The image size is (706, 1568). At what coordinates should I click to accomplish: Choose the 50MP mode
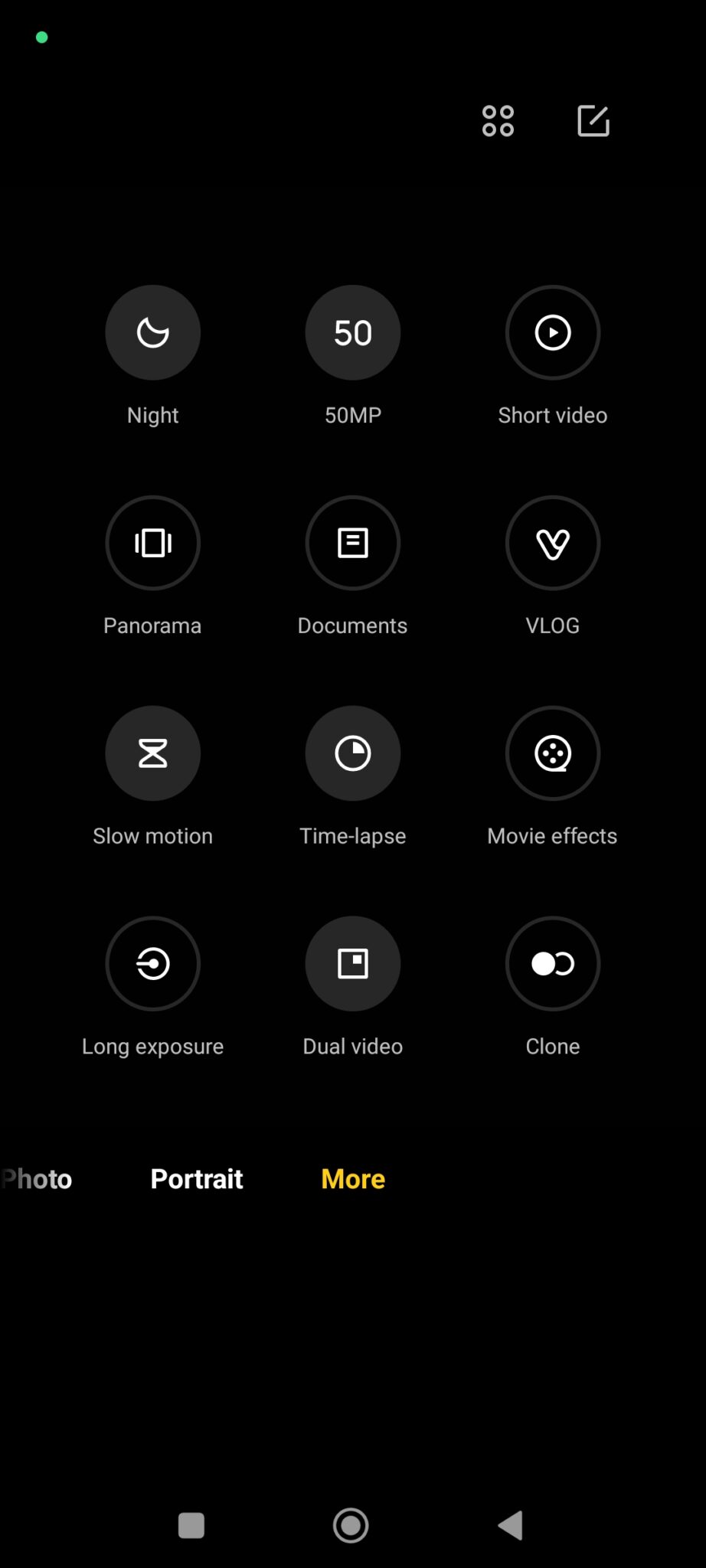coord(353,332)
